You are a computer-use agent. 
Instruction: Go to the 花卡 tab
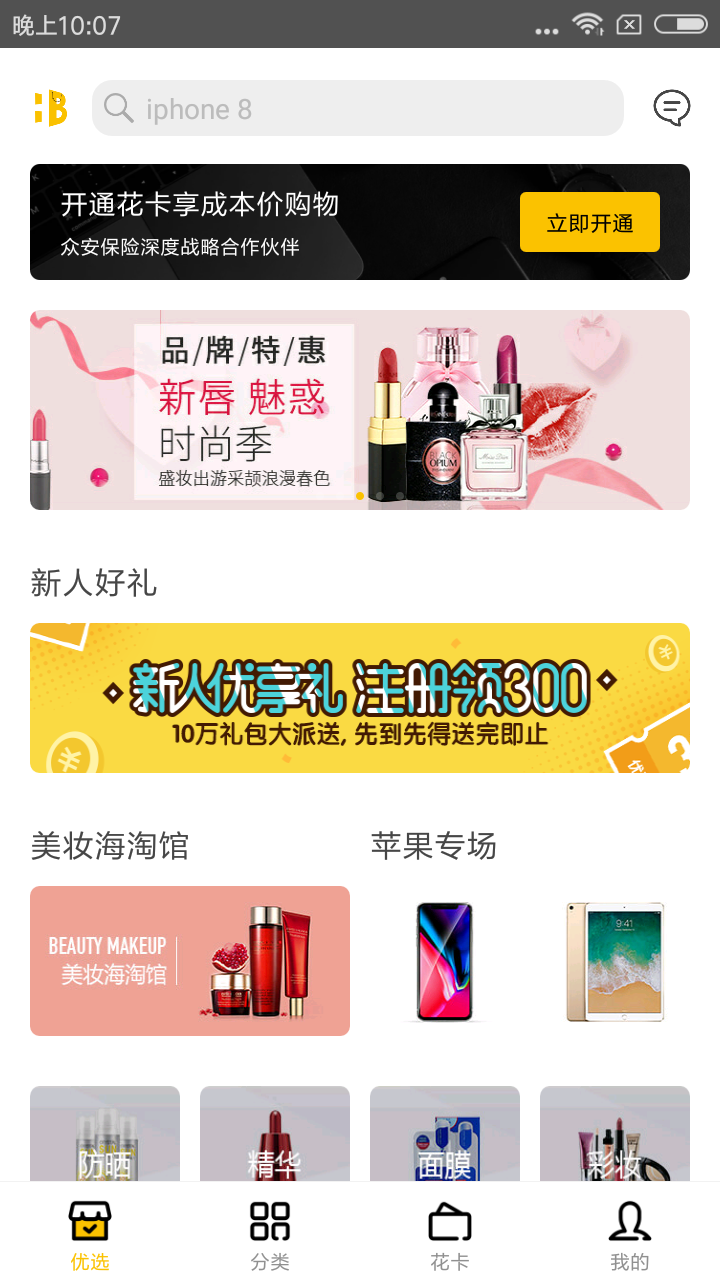(x=450, y=1234)
